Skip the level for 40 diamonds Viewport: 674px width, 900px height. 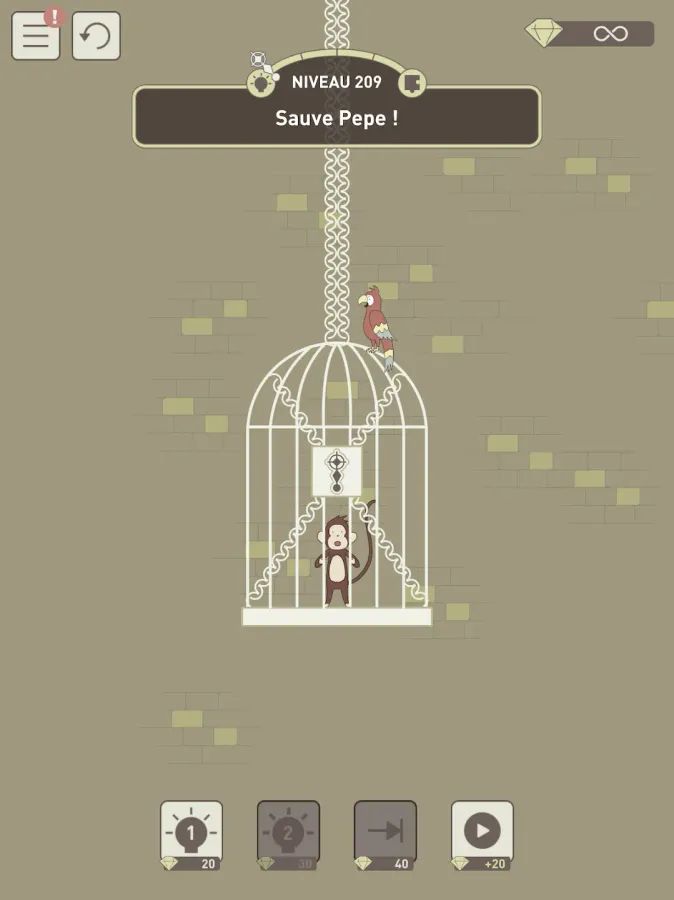pos(385,832)
